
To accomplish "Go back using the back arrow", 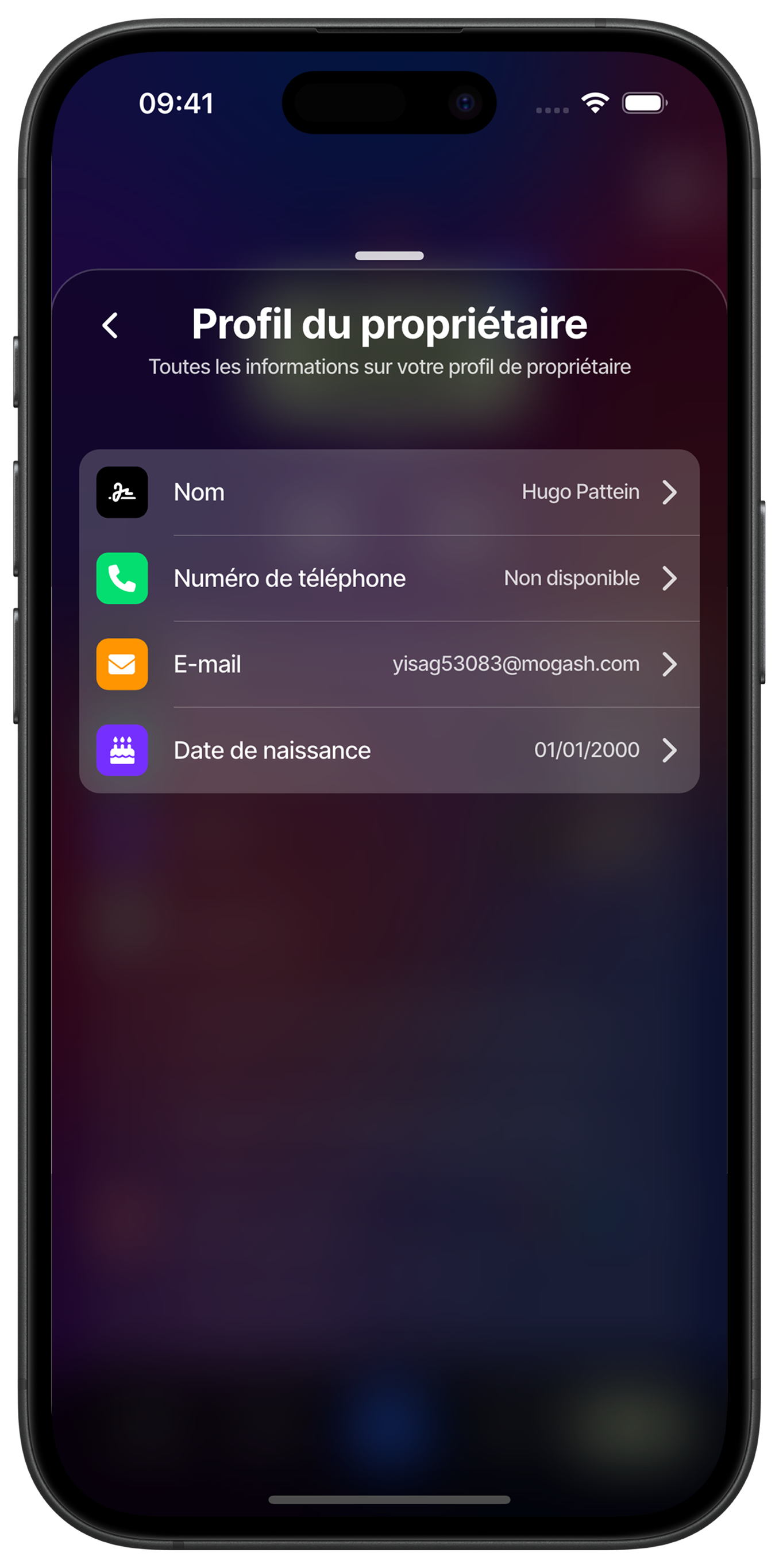I will tap(110, 325).
